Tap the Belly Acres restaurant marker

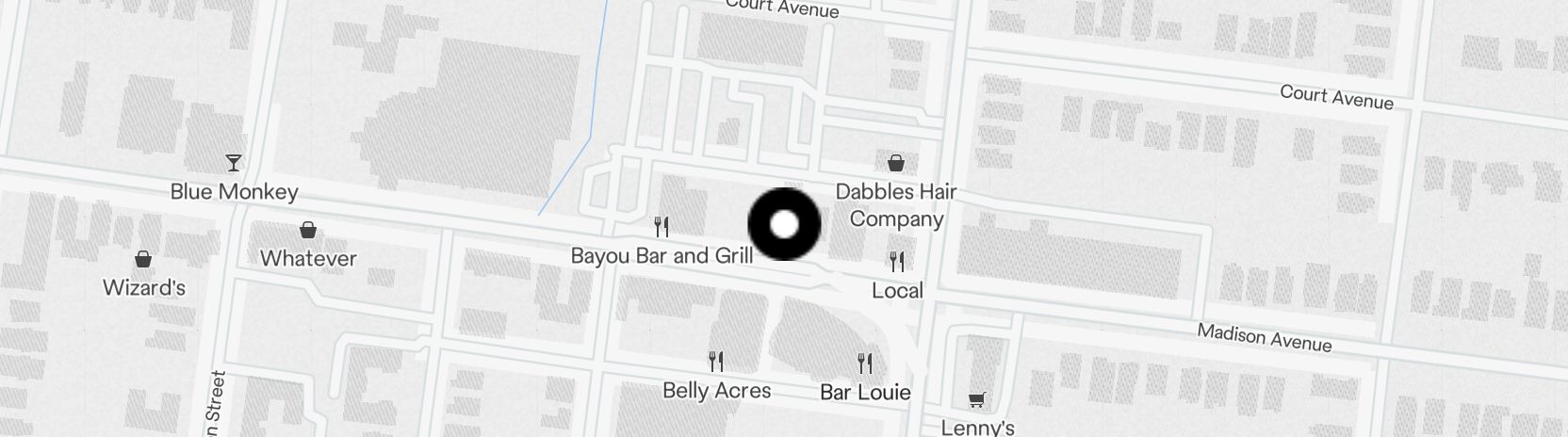pos(716,362)
